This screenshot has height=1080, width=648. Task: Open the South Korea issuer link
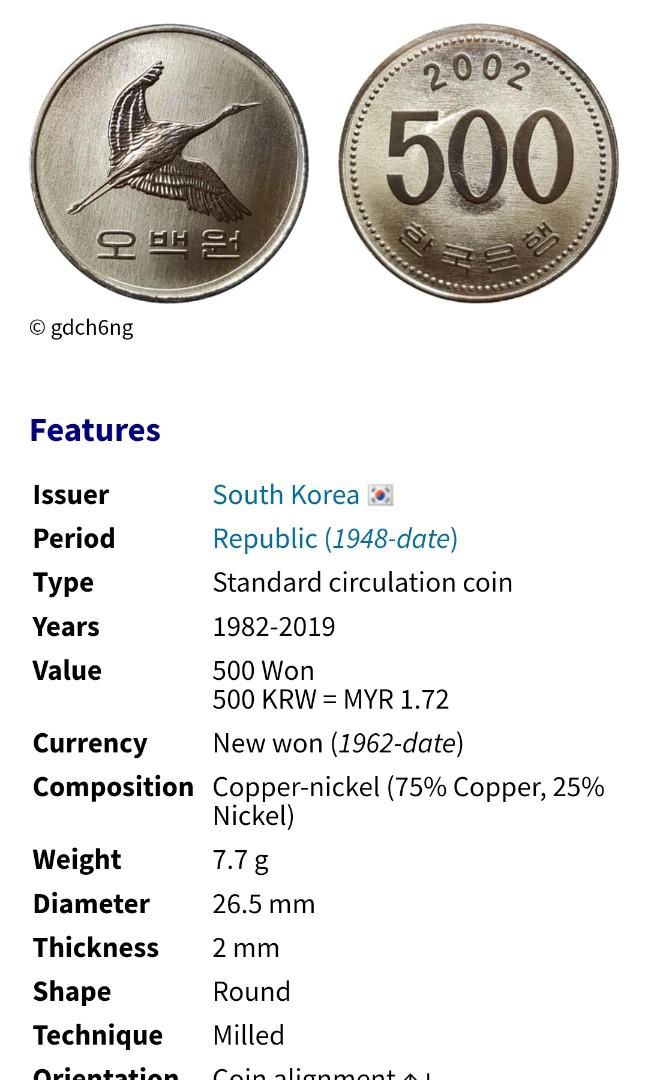point(286,495)
